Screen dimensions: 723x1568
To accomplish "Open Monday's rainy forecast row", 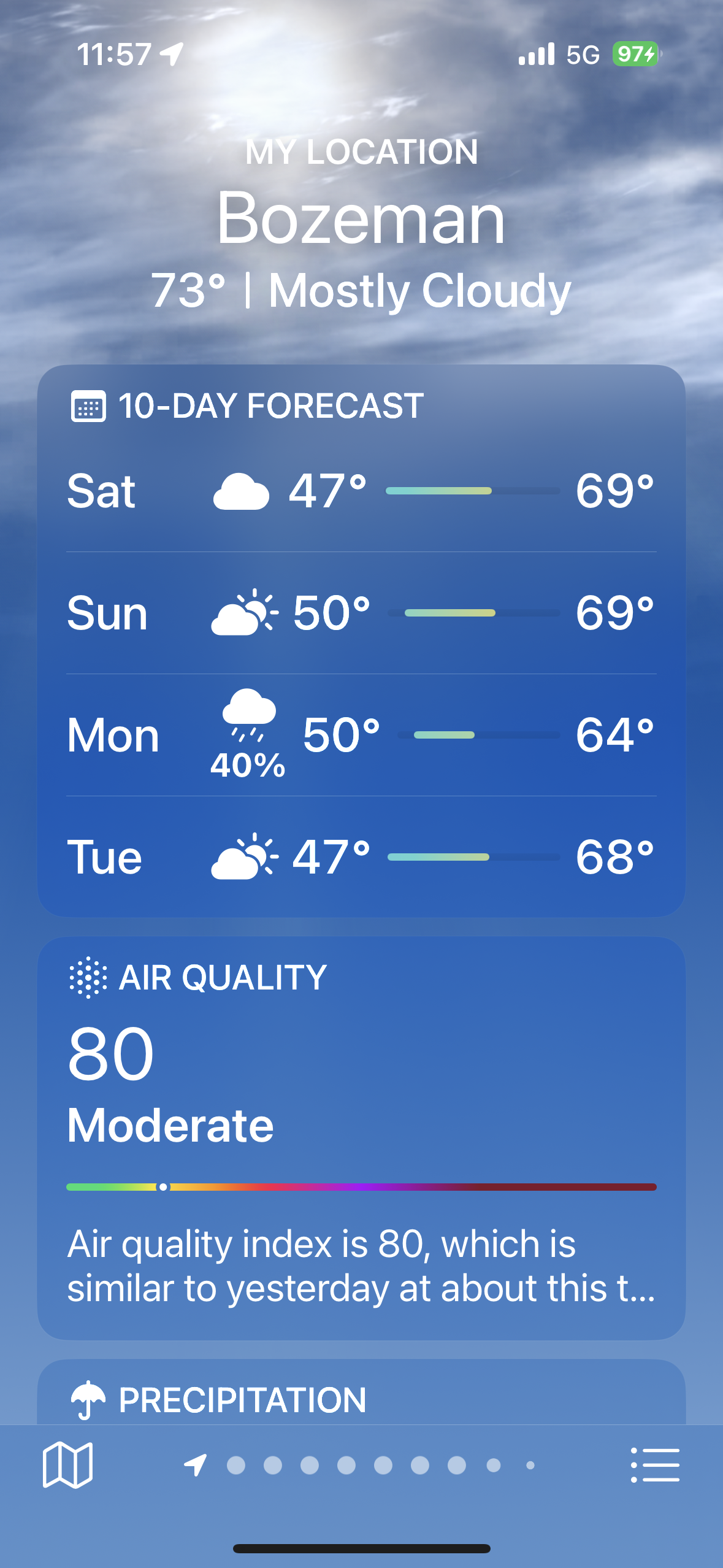I will coord(361,735).
